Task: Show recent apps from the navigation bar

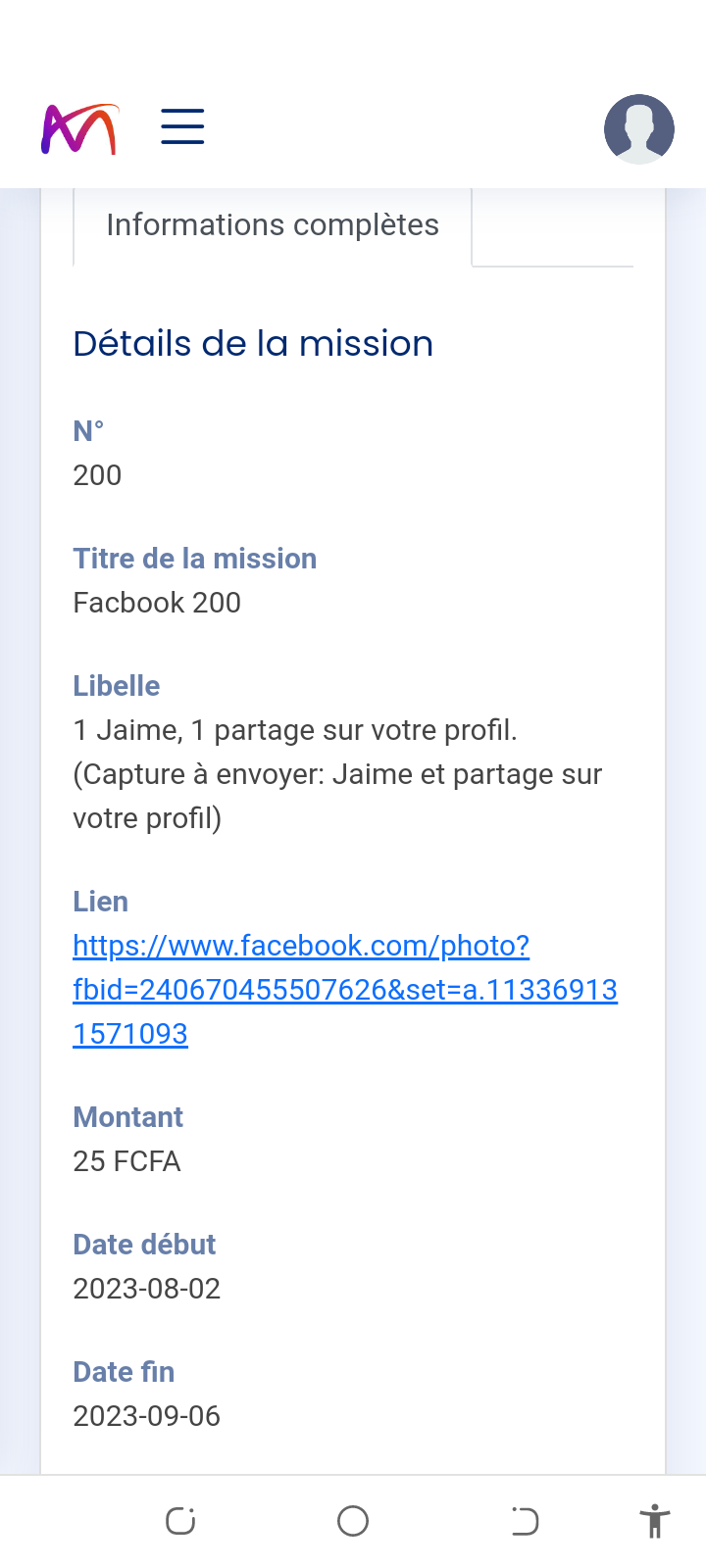Action: [180, 1521]
